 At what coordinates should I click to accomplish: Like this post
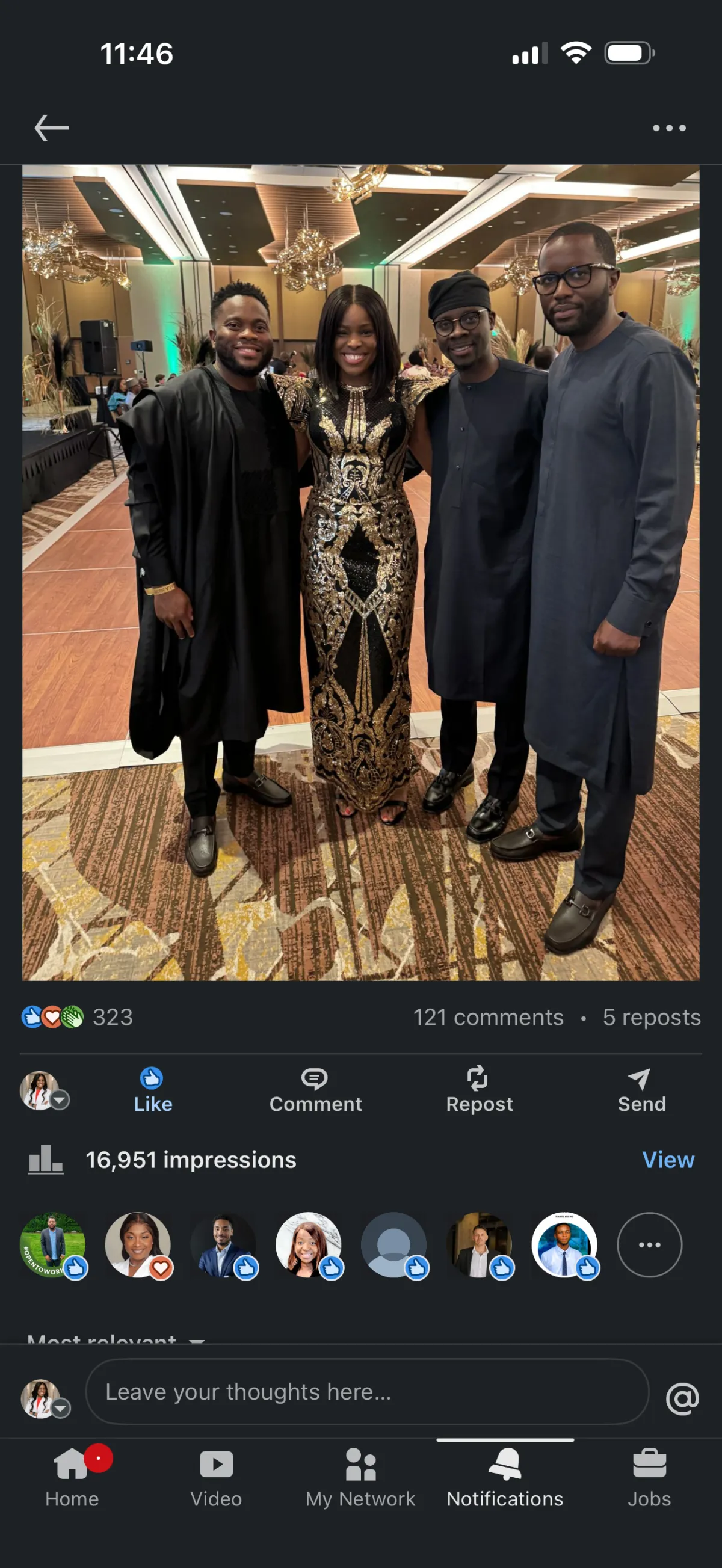[x=153, y=1090]
